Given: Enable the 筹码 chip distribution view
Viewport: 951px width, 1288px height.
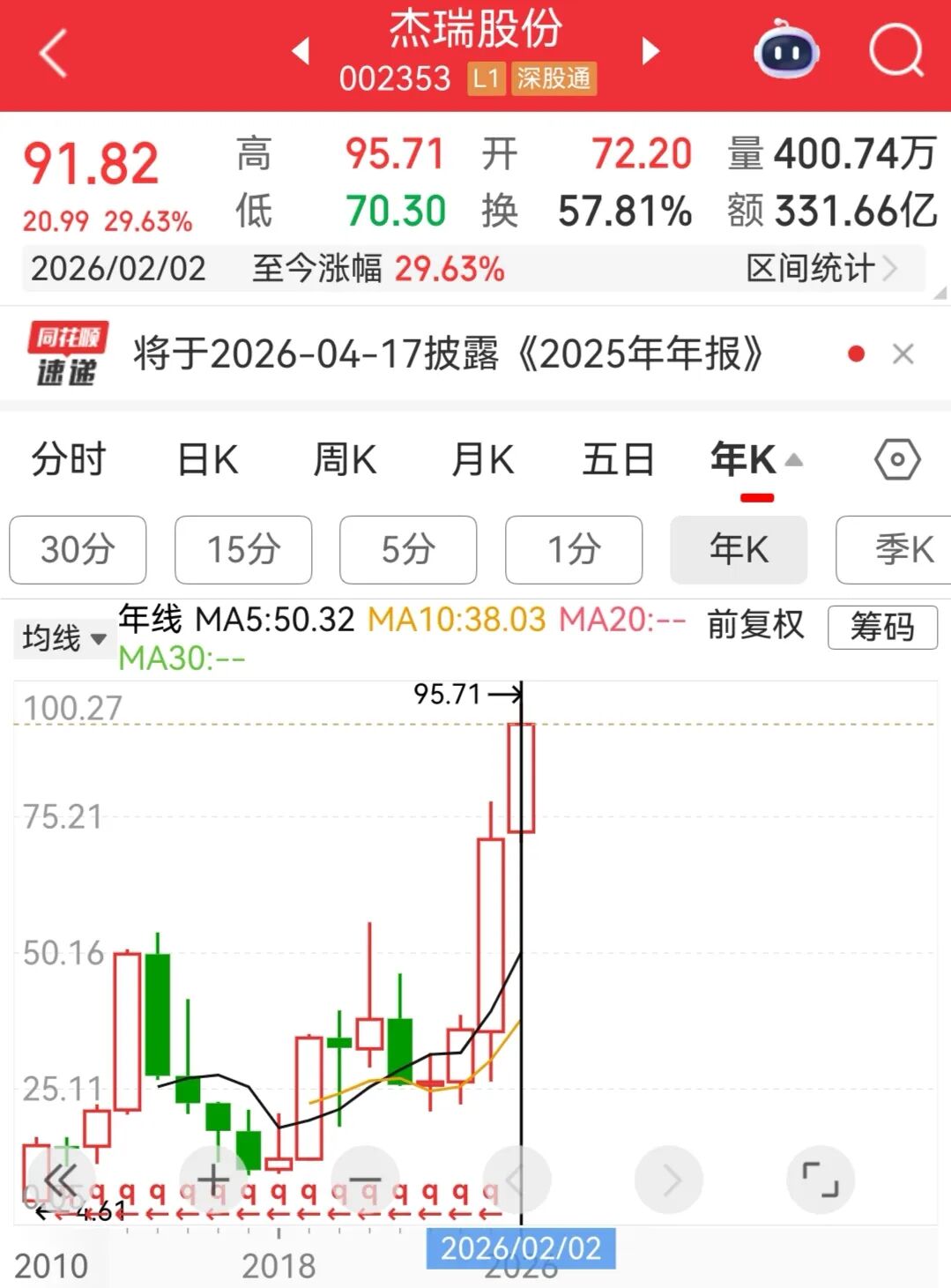Looking at the screenshot, I should click(882, 628).
